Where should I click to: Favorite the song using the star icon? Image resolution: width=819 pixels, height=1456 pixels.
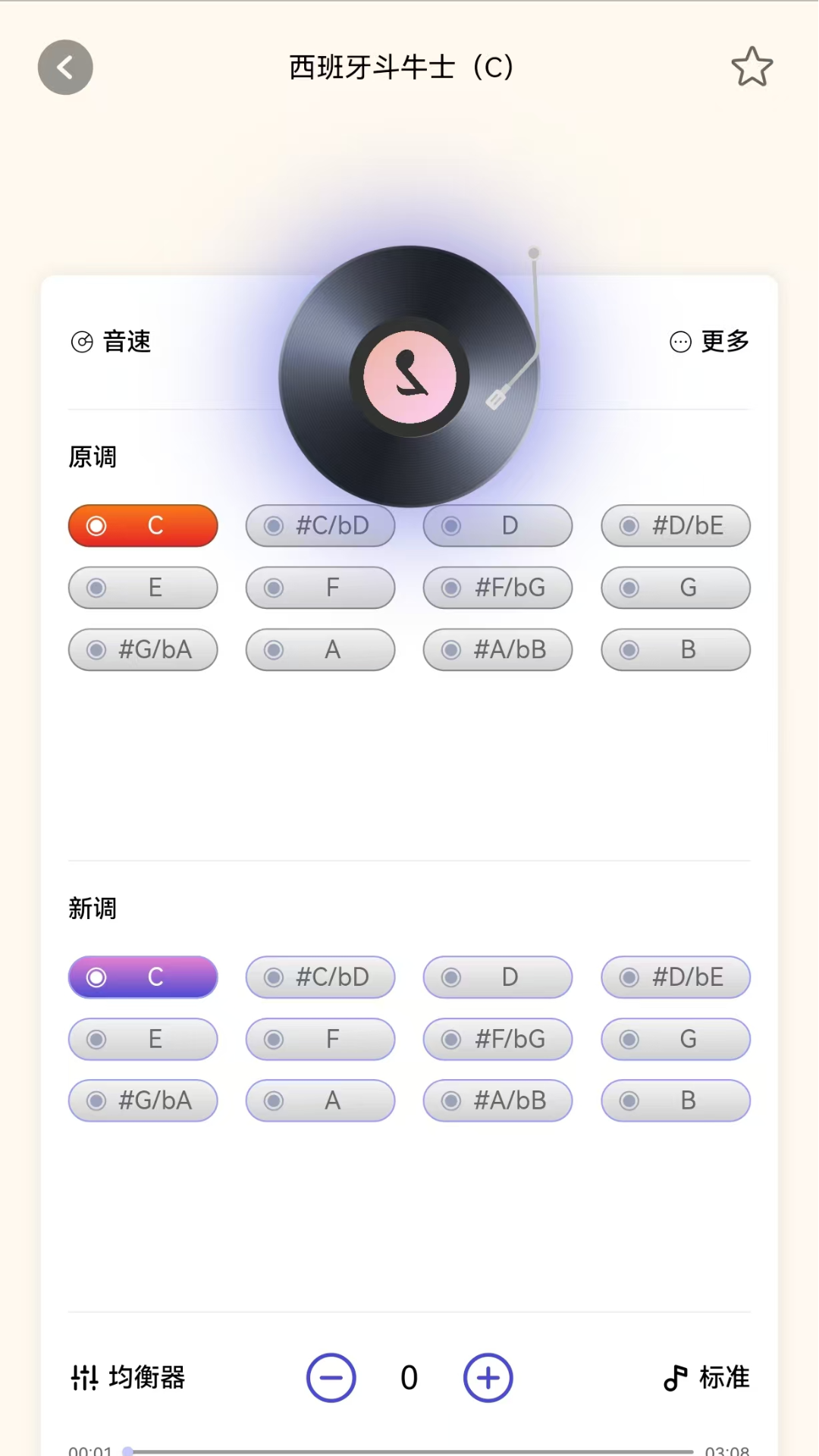tap(752, 67)
